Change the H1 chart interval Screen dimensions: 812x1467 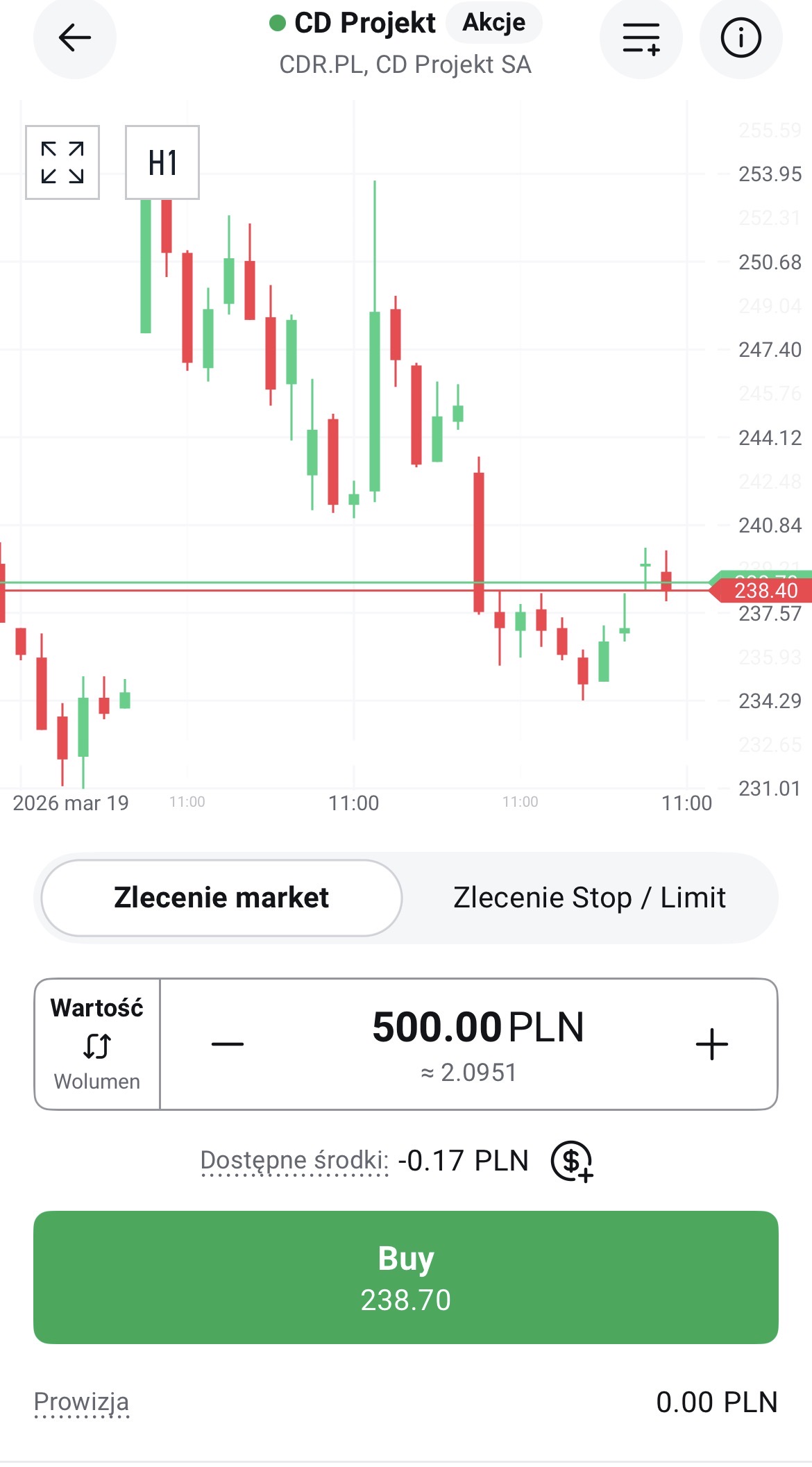click(162, 162)
